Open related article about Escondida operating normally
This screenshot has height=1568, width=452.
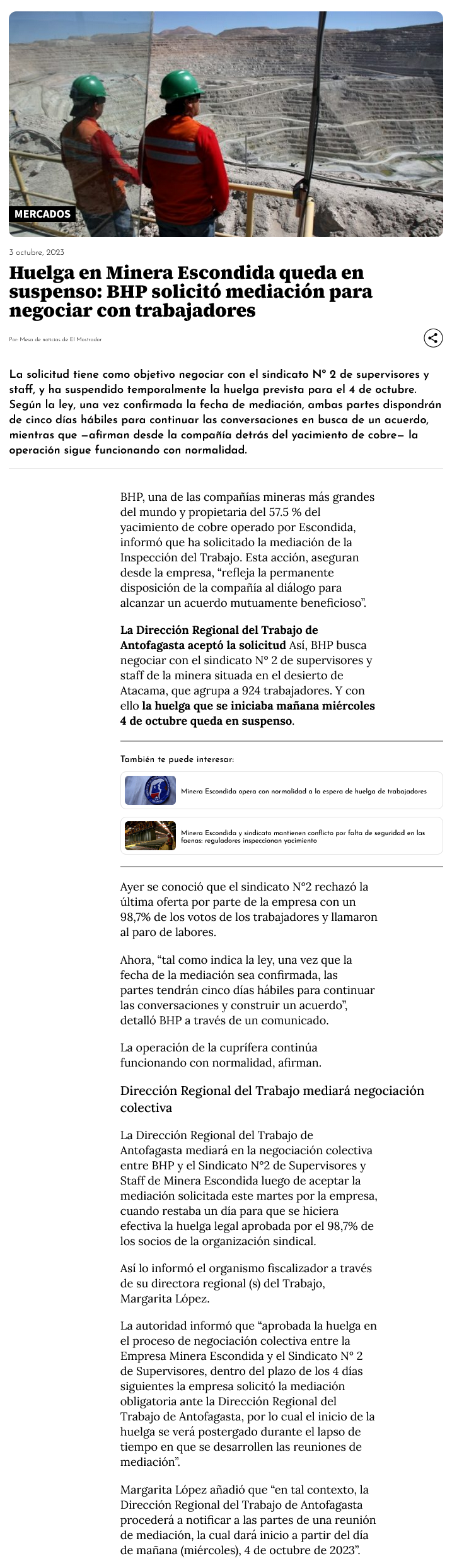pyautogui.click(x=303, y=791)
